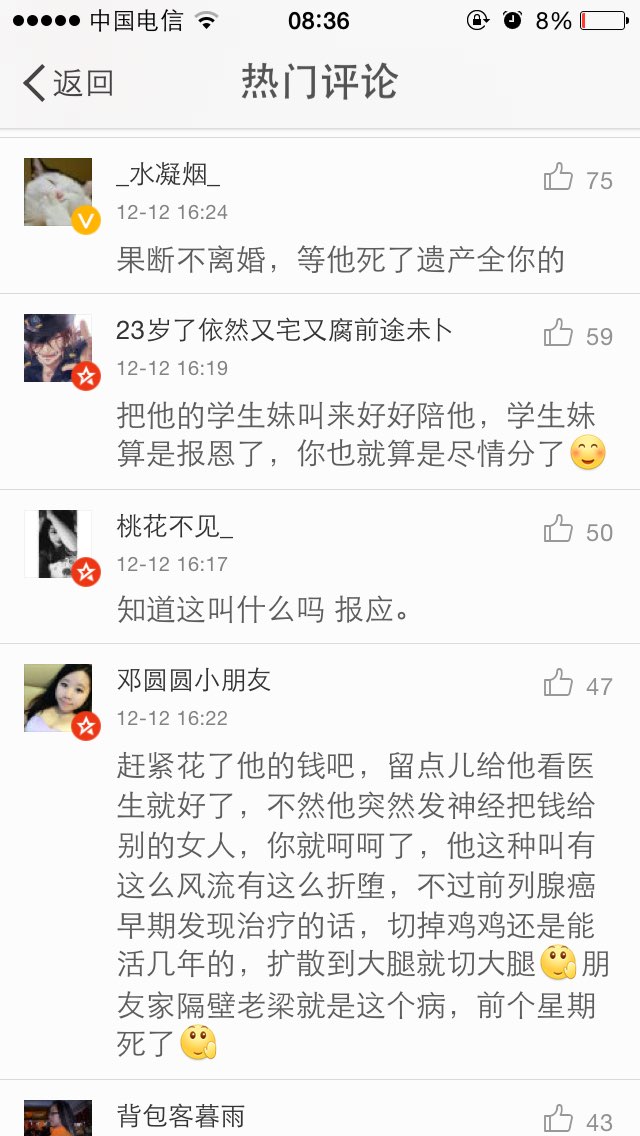Open the comment 知道这叫什么吗 报应。
The height and width of the screenshot is (1136, 640).
tap(265, 609)
